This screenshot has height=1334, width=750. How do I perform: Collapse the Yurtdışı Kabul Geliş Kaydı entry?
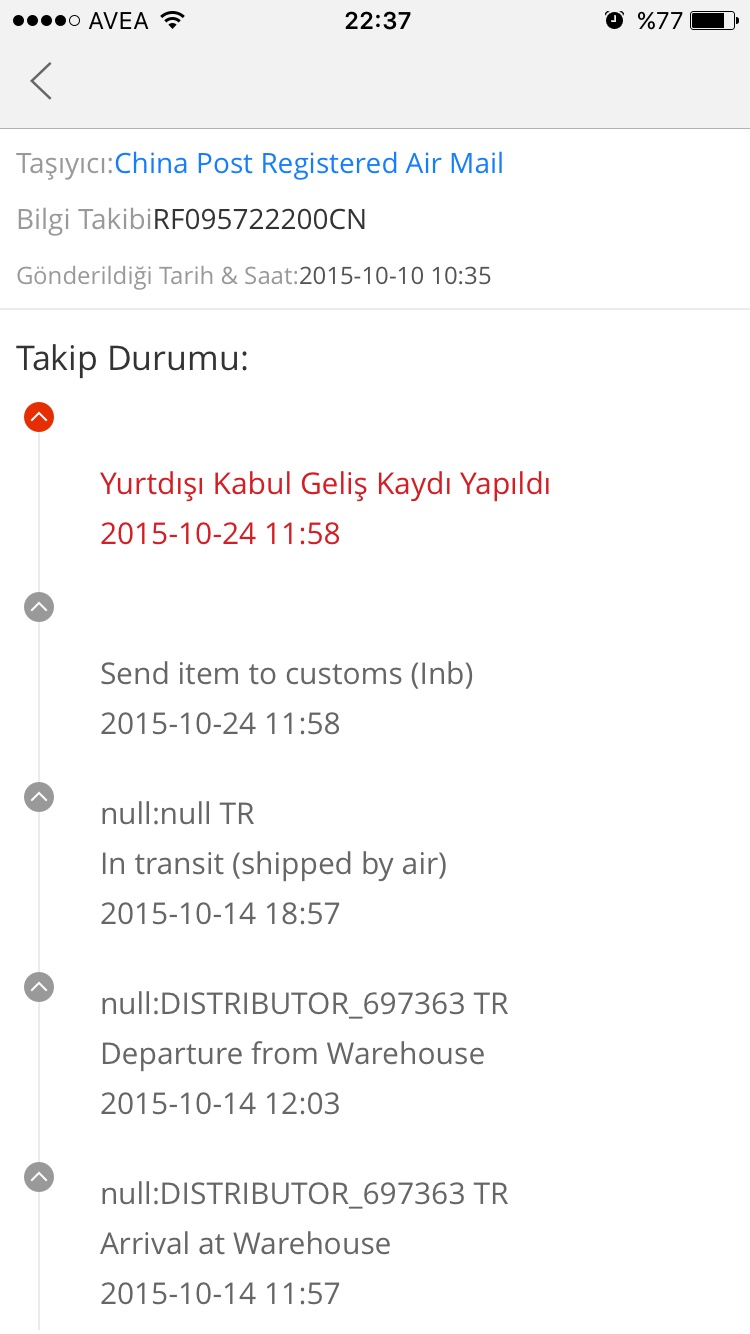(x=39, y=417)
